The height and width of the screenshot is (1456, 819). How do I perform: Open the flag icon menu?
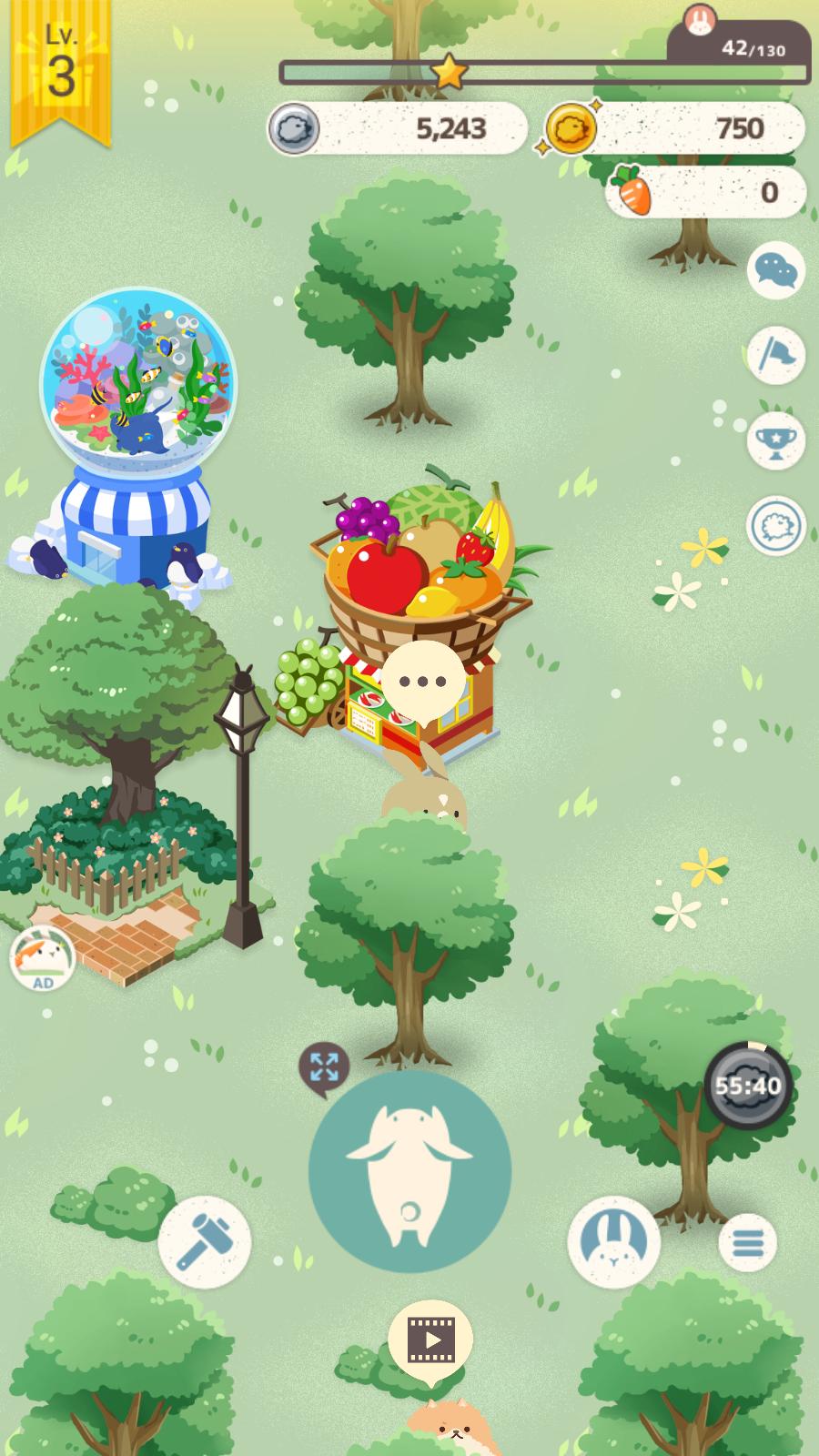point(776,355)
